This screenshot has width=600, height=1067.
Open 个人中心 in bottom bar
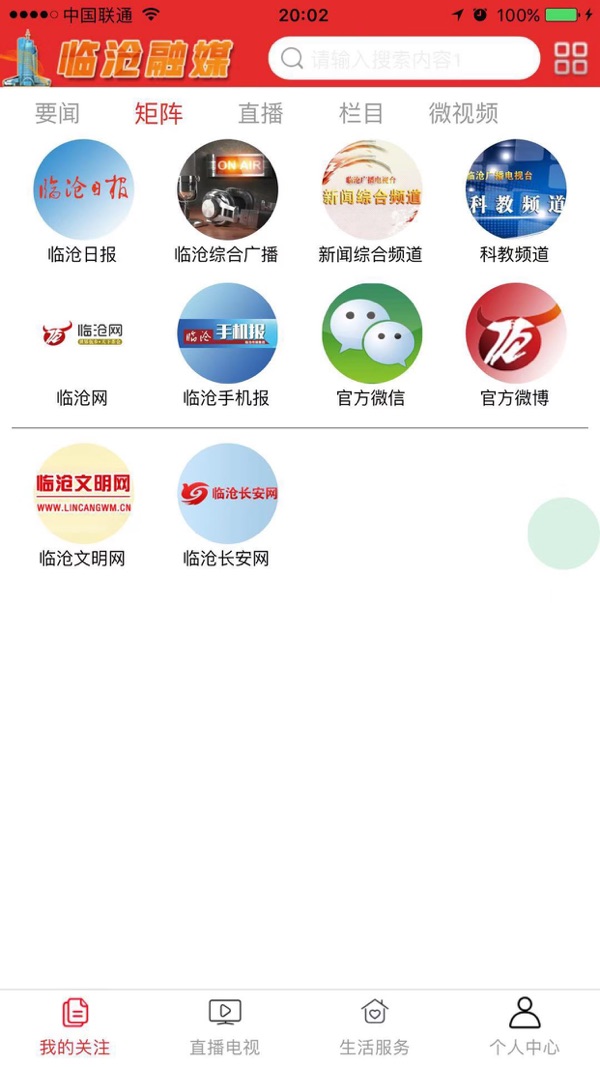pos(525,1027)
